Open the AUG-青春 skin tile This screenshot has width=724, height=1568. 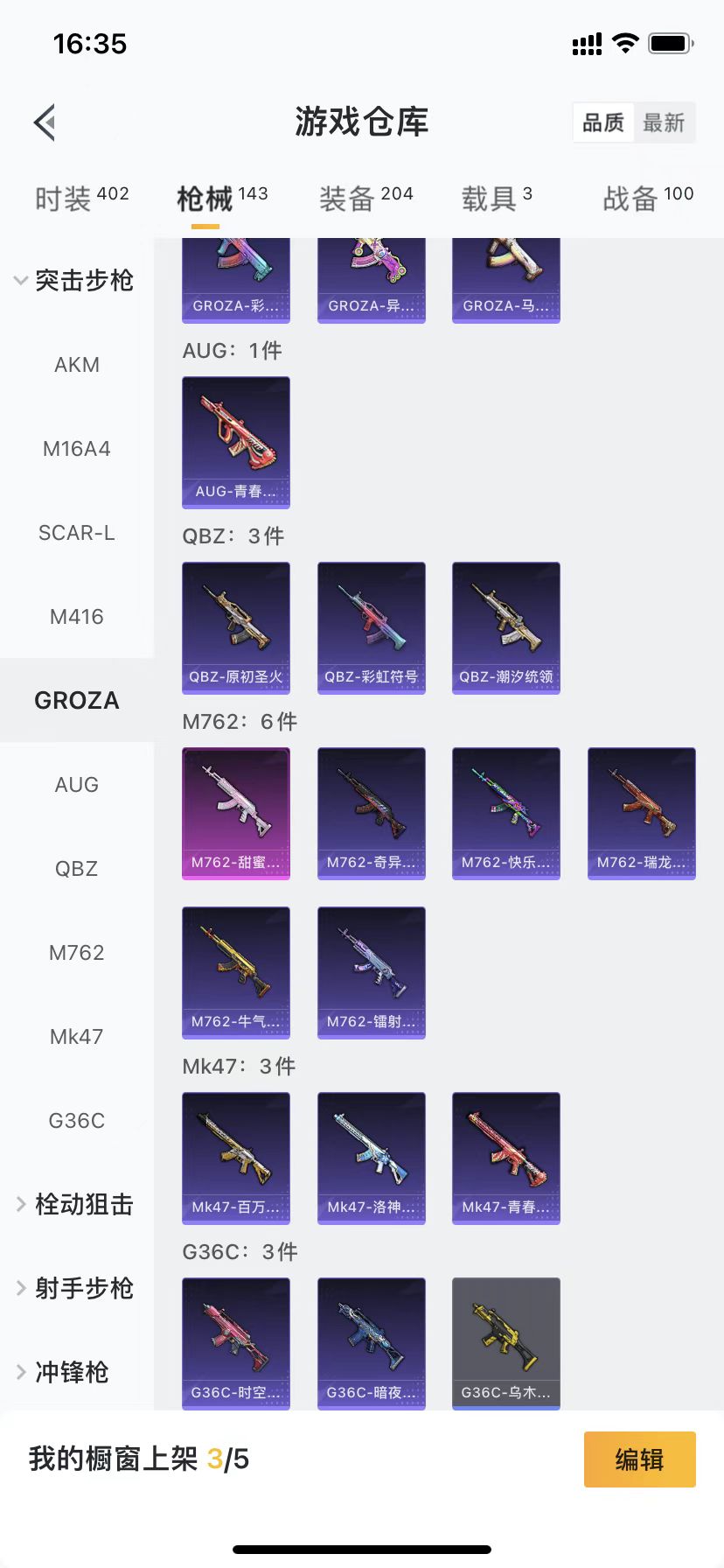[x=236, y=442]
